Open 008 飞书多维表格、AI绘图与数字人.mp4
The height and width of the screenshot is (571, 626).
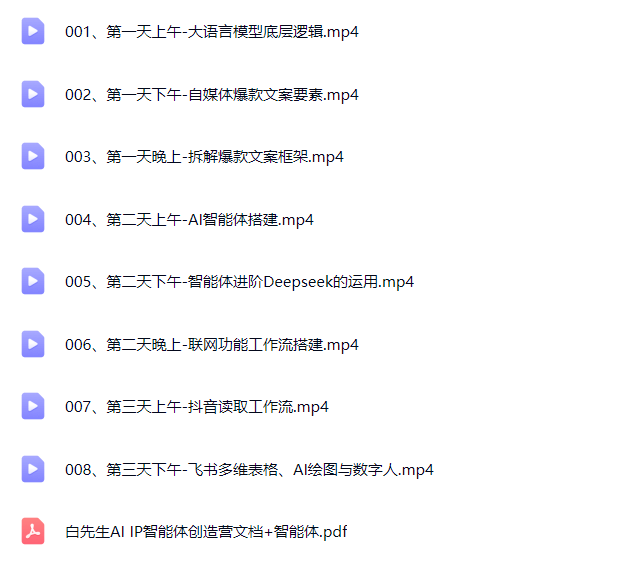(x=249, y=470)
